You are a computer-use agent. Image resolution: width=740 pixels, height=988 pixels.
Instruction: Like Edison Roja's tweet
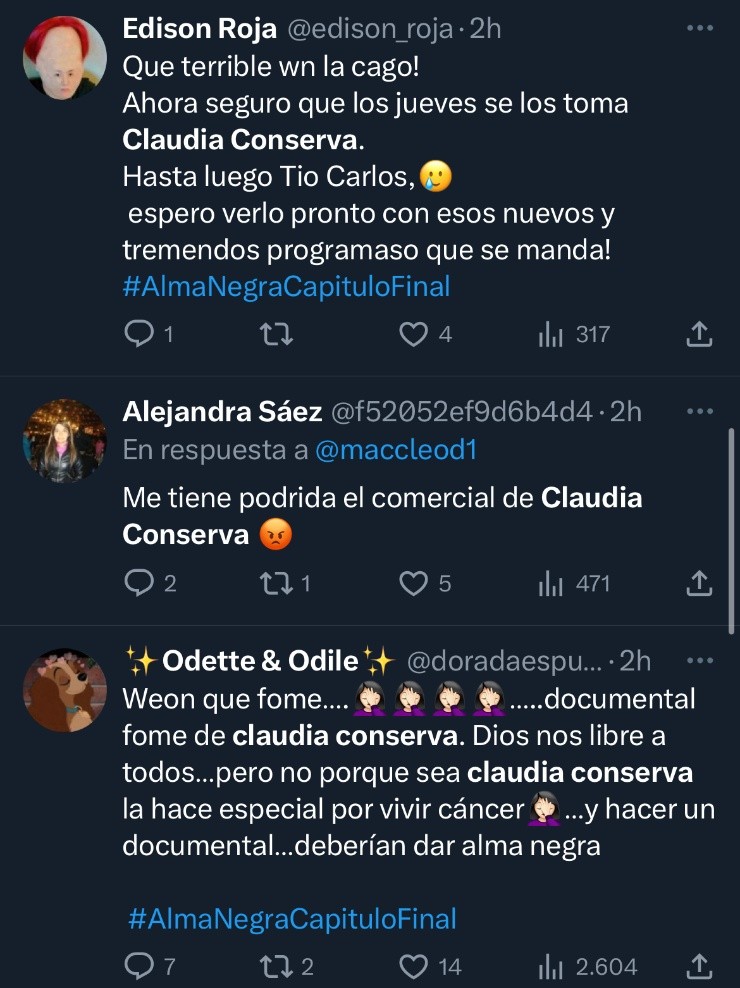tap(414, 335)
